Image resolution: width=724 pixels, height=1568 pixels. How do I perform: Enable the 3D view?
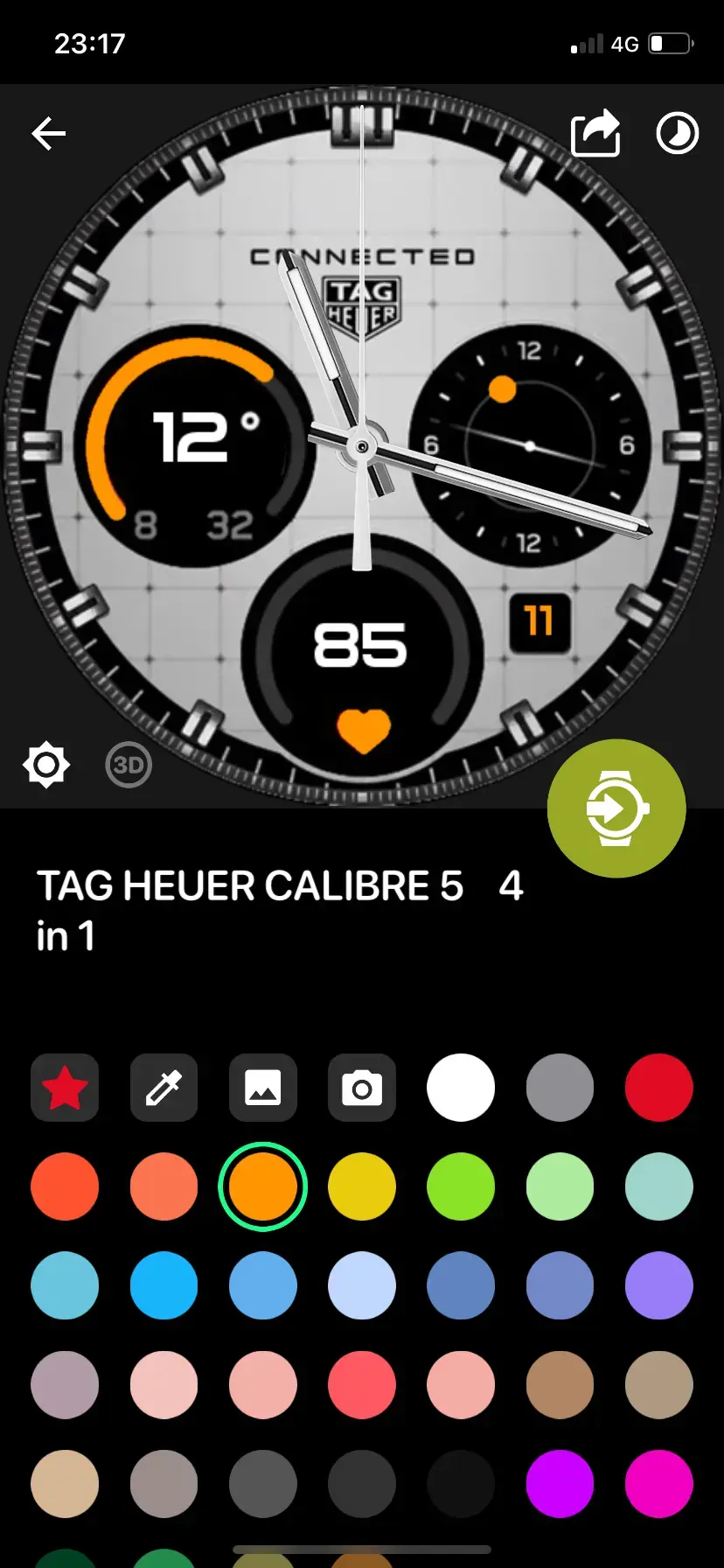pos(129,765)
